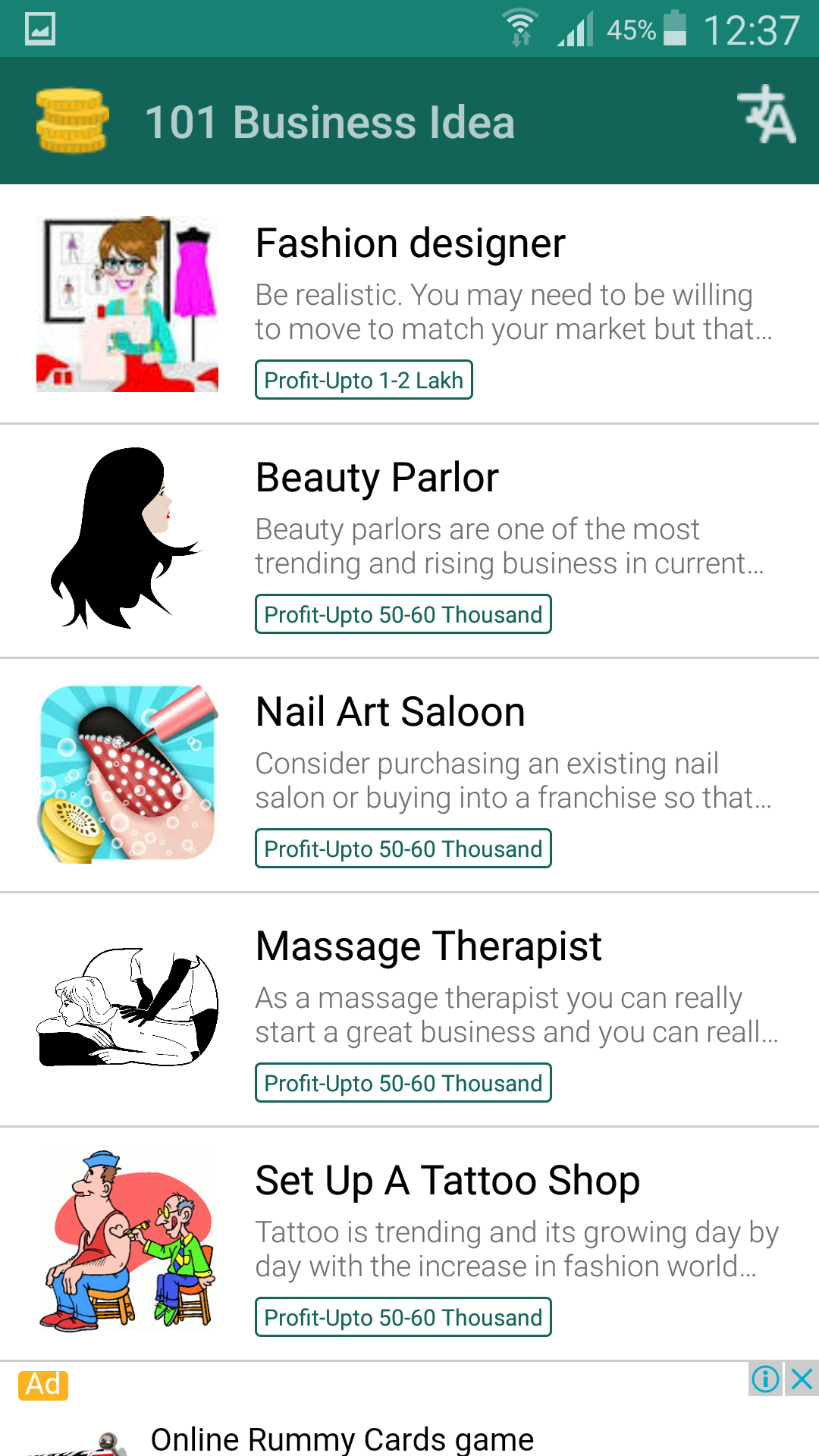Tap the Massage Therapist profit badge
819x1456 pixels.
[403, 1083]
